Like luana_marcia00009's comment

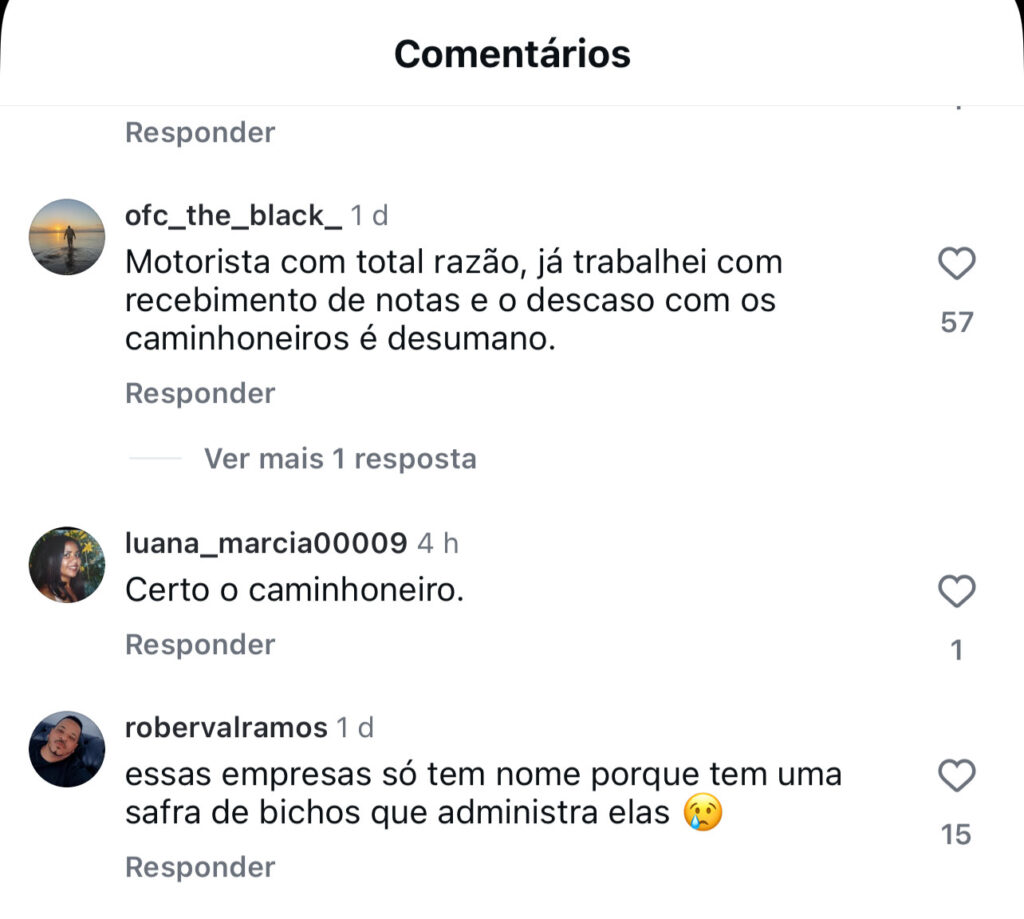pos(956,592)
